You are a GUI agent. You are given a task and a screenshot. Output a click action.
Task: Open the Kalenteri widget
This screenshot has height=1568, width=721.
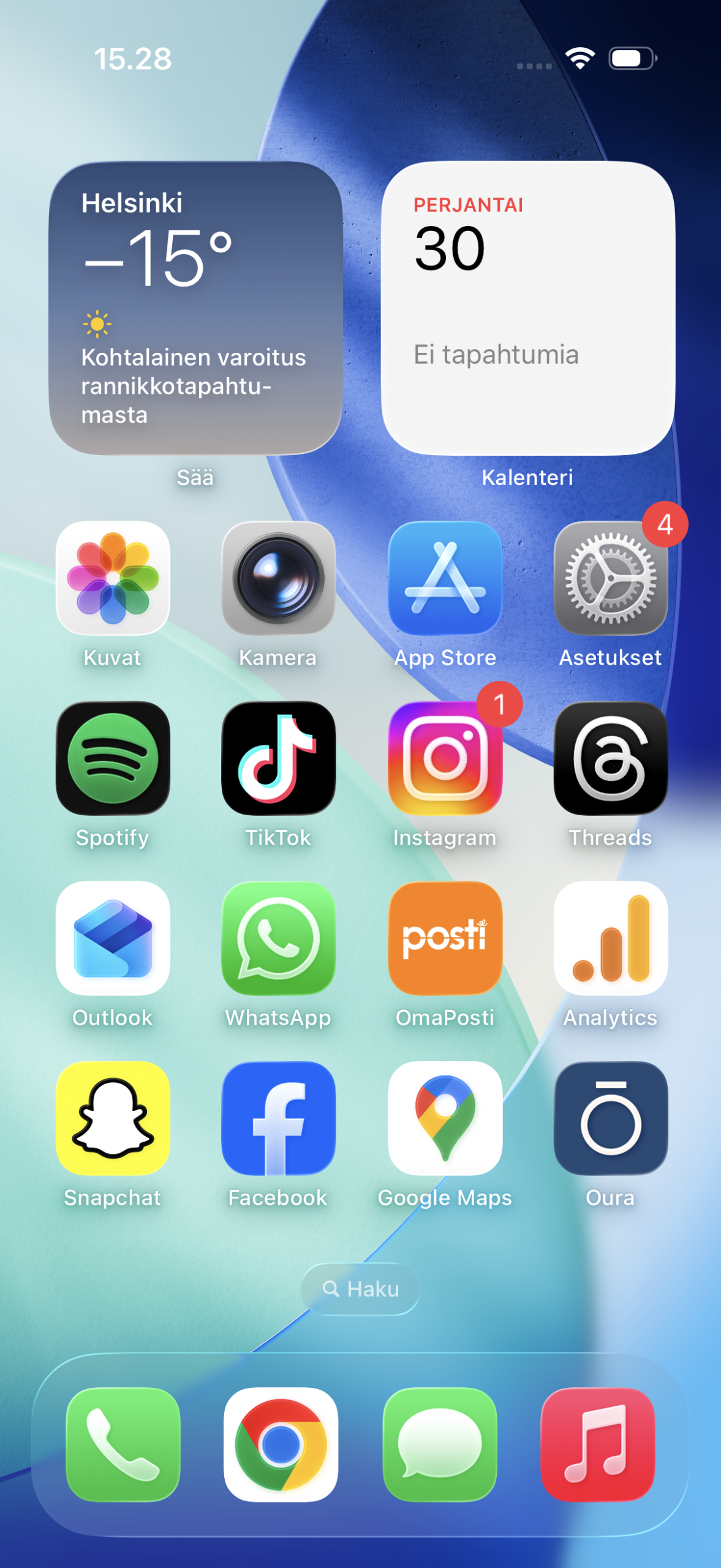527,308
